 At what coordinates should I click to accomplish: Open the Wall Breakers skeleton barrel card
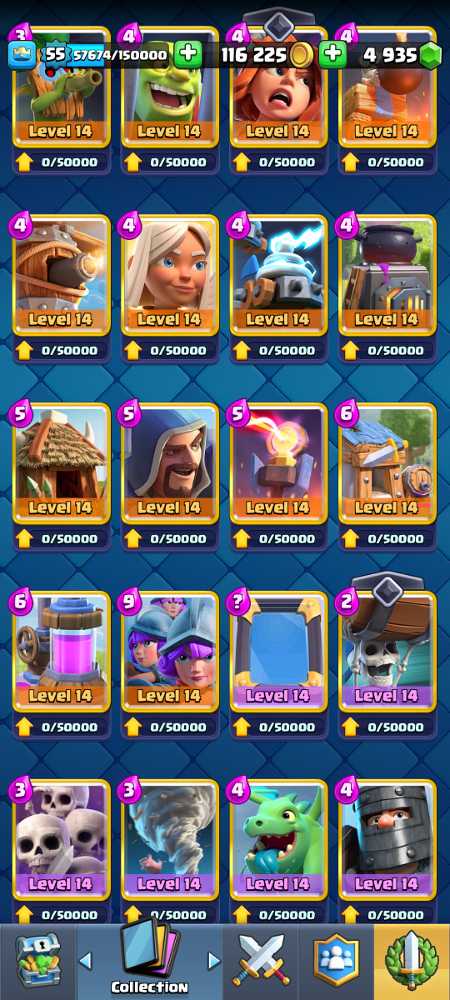(388, 652)
